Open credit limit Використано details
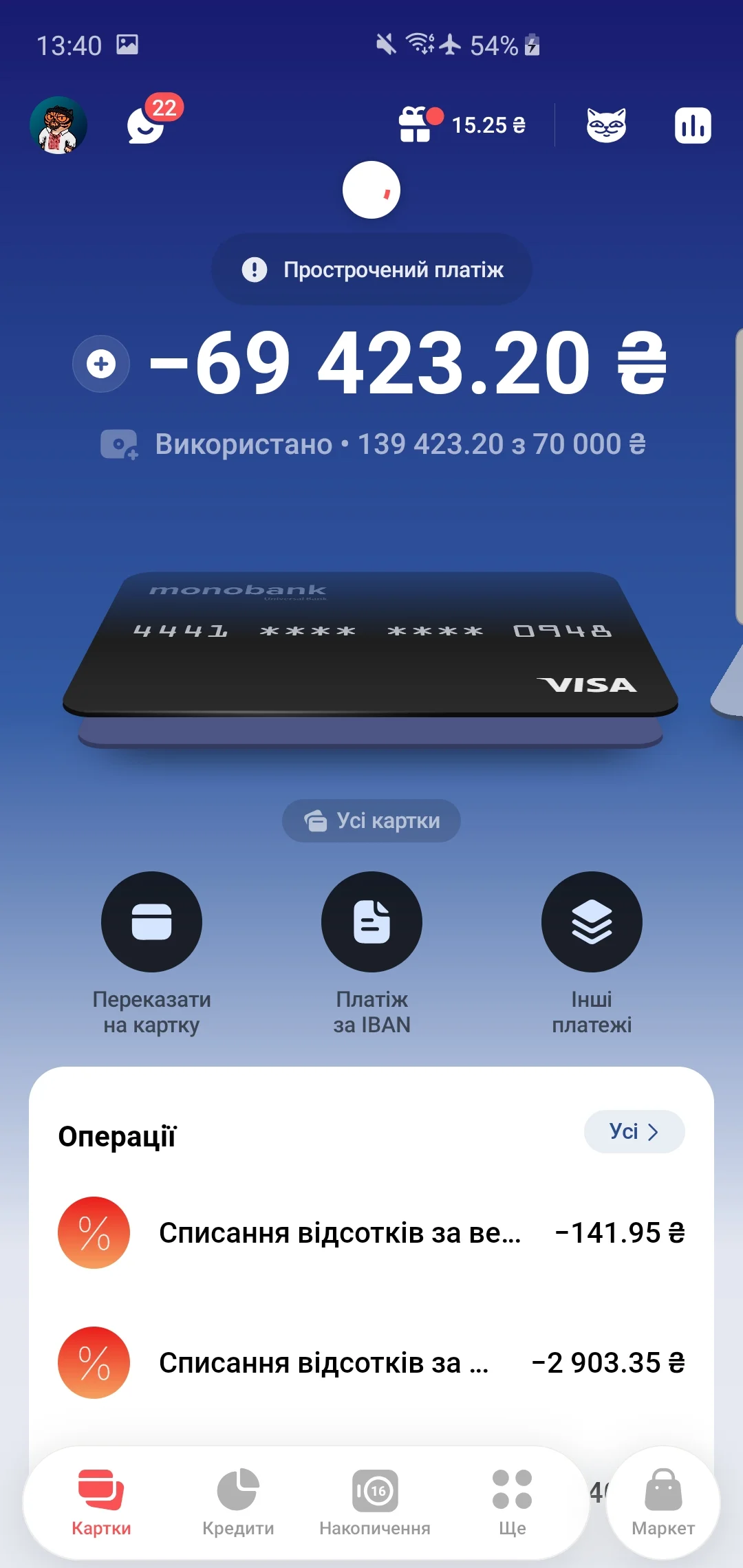Viewport: 743px width, 1568px height. [x=372, y=444]
